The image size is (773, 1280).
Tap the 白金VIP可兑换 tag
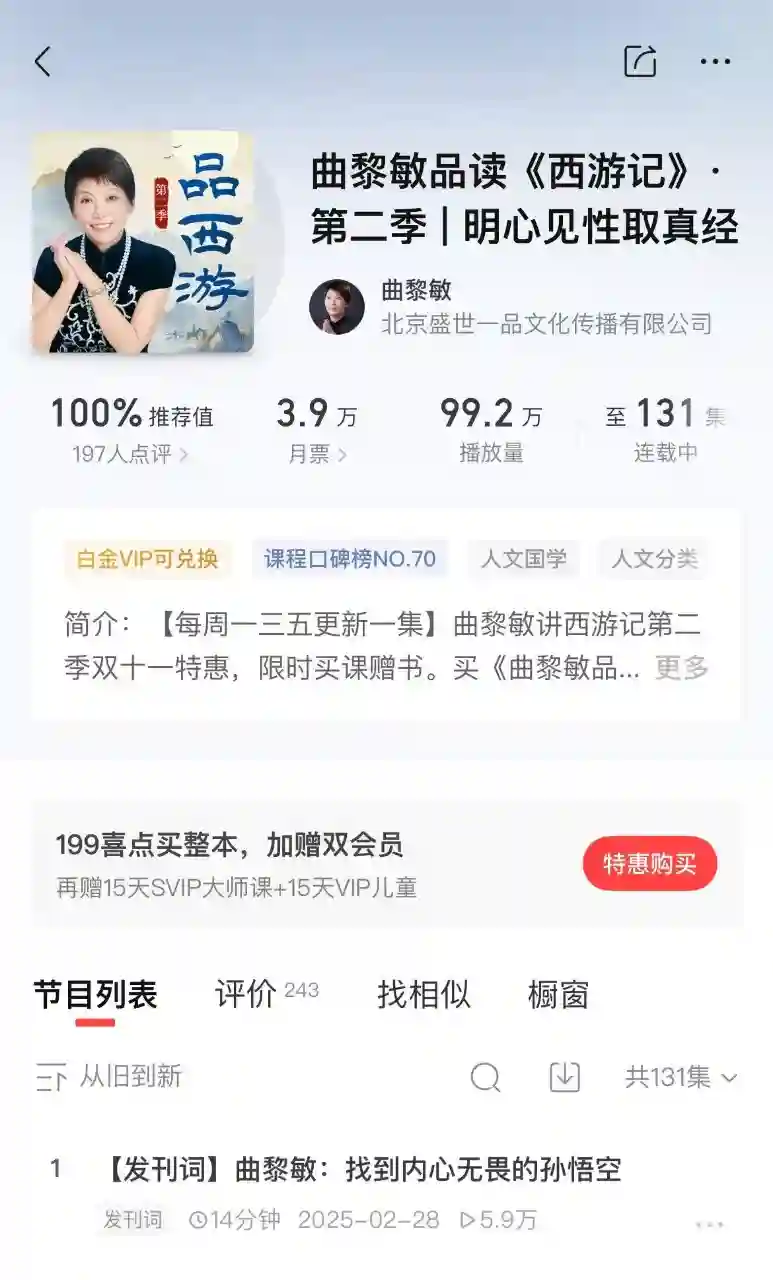[147, 558]
